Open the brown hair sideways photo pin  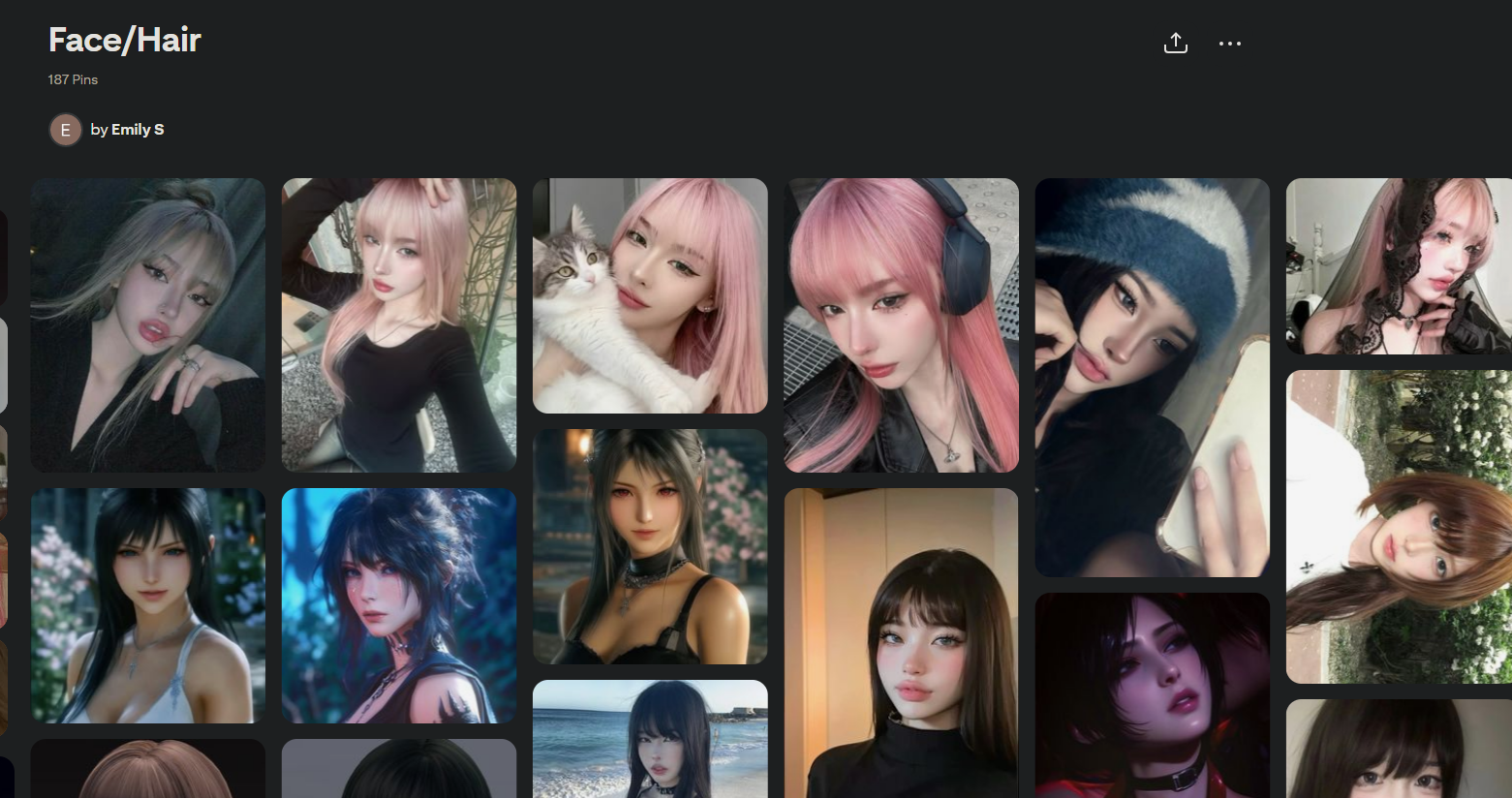1398,528
